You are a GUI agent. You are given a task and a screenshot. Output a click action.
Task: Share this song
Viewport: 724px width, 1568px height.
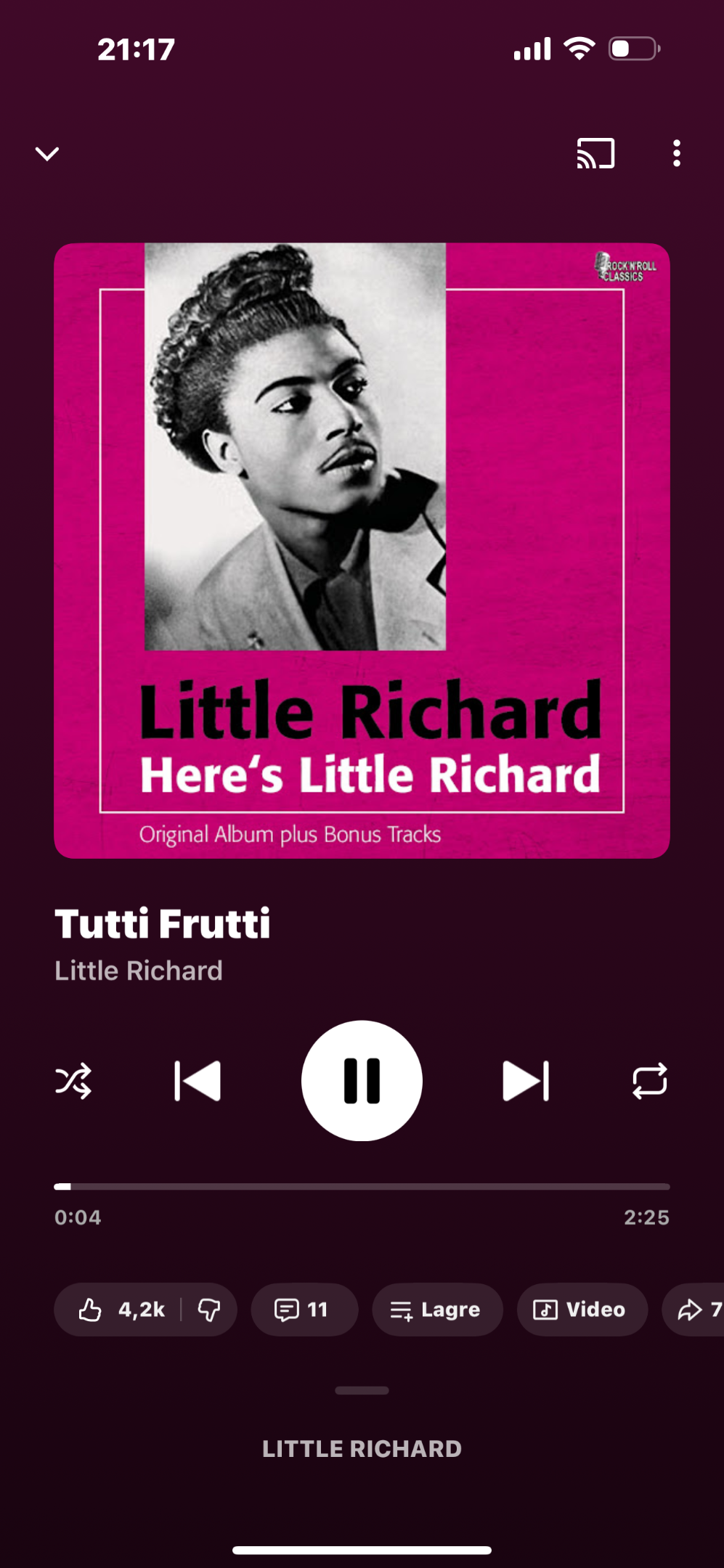[697, 1310]
